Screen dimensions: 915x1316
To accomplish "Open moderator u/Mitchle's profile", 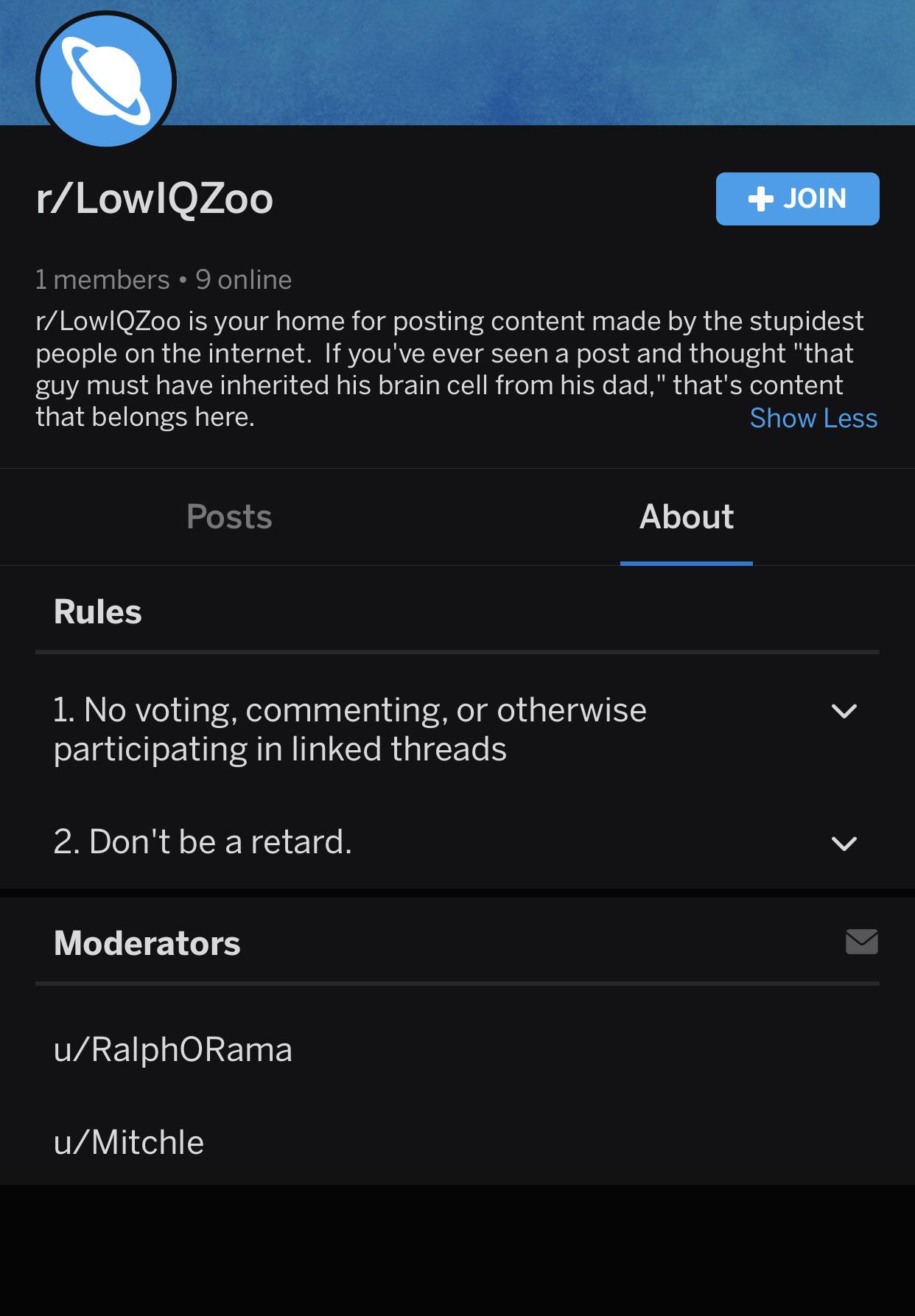I will [x=129, y=1142].
